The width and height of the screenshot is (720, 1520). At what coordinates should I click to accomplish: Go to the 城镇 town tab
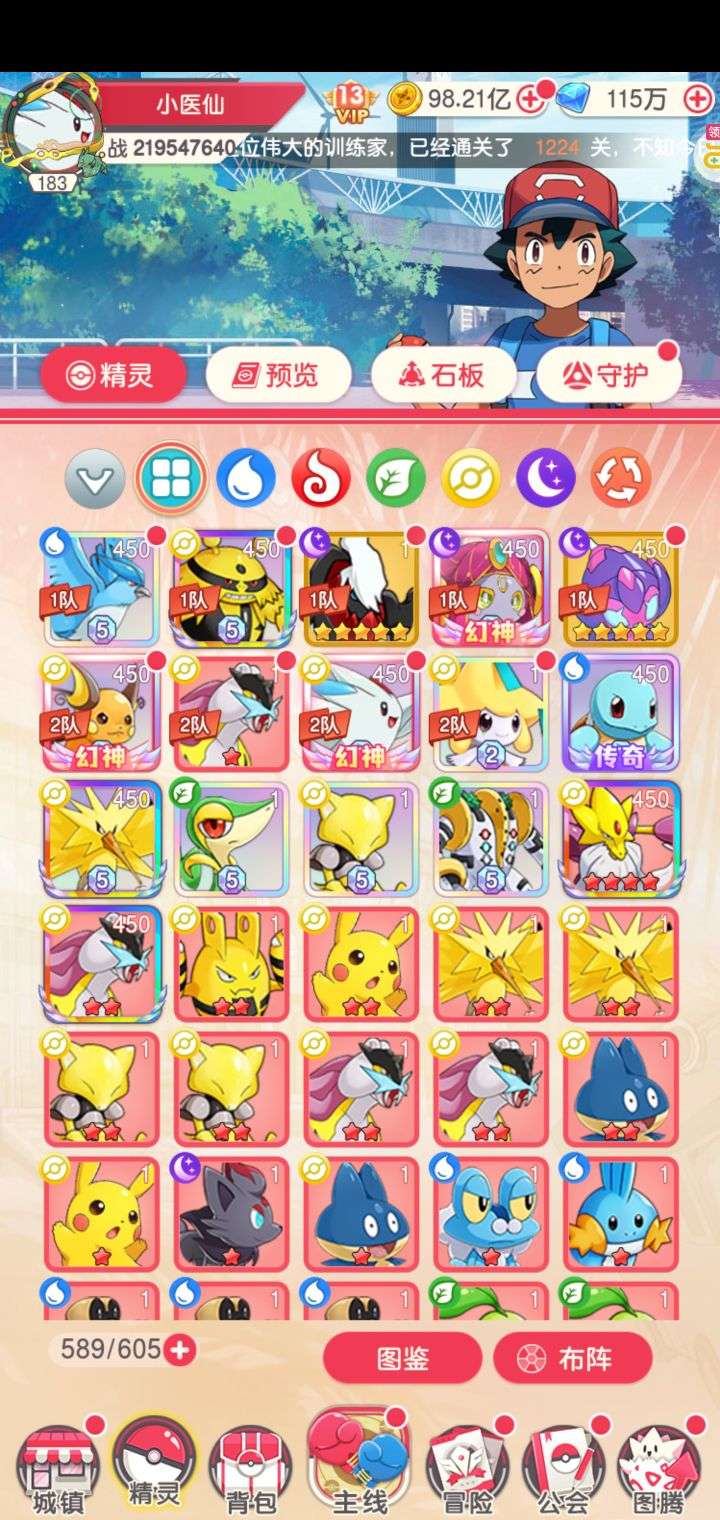58,1470
